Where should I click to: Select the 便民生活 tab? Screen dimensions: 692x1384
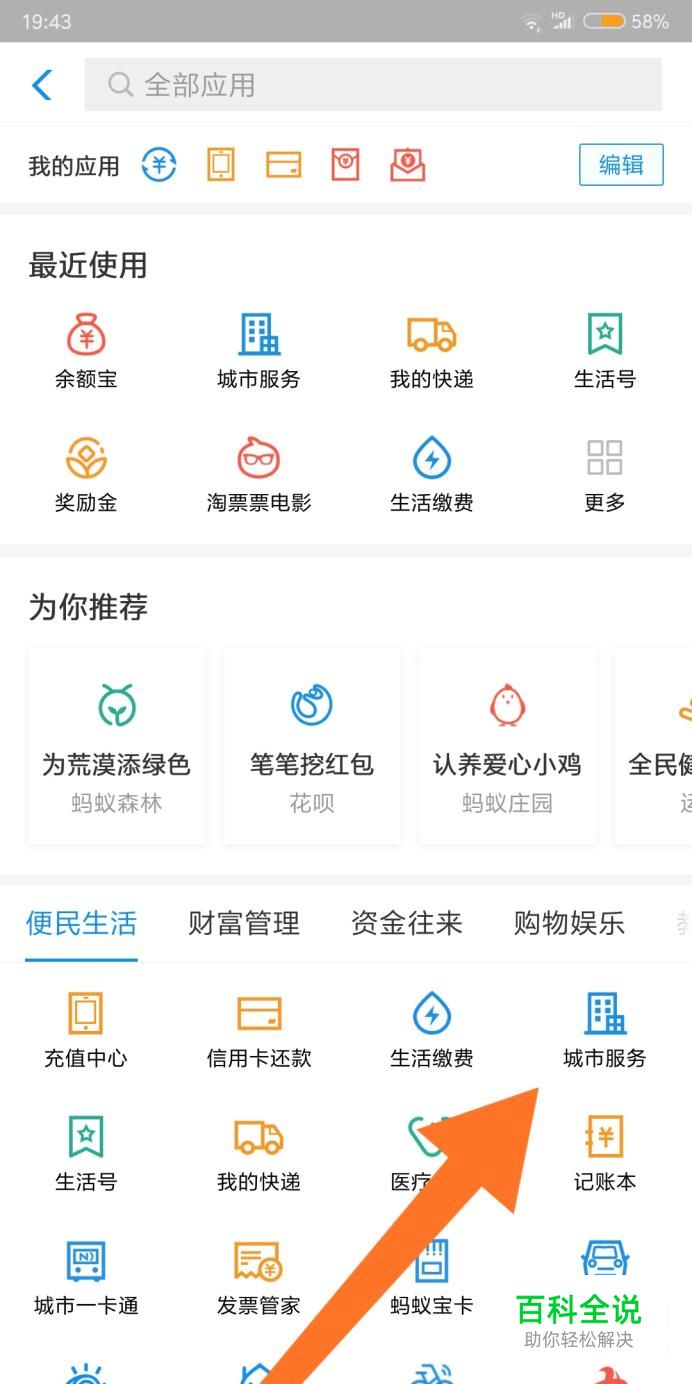(x=81, y=923)
